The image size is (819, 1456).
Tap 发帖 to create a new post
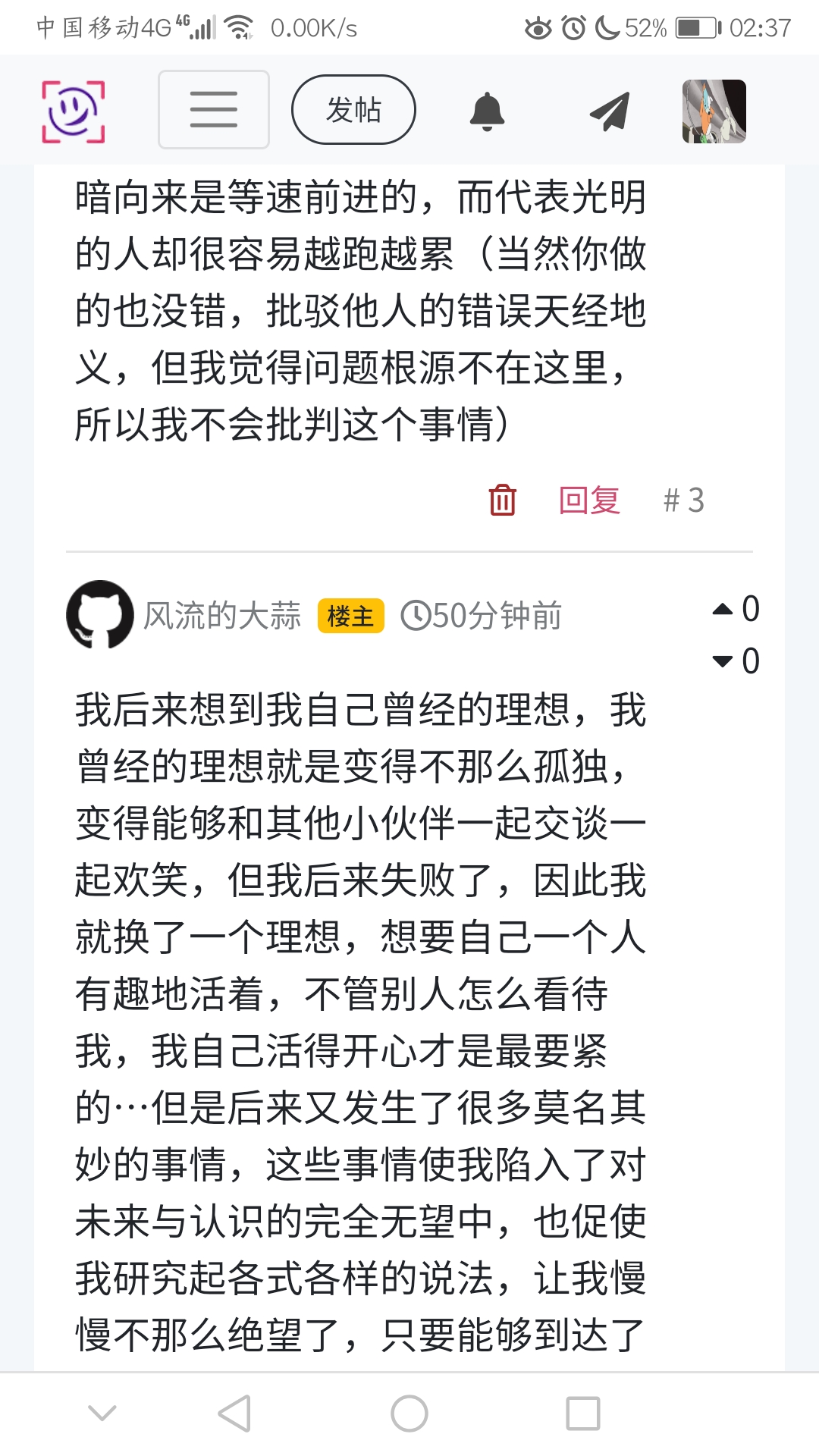353,110
